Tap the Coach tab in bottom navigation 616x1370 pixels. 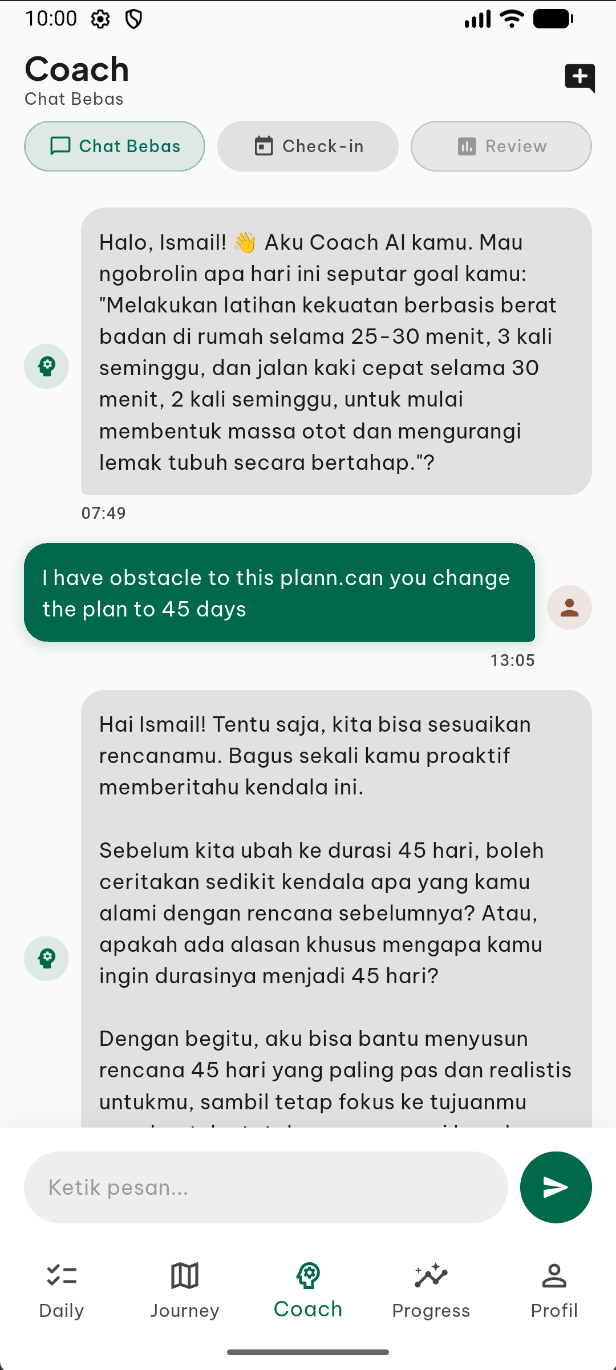coord(308,1290)
